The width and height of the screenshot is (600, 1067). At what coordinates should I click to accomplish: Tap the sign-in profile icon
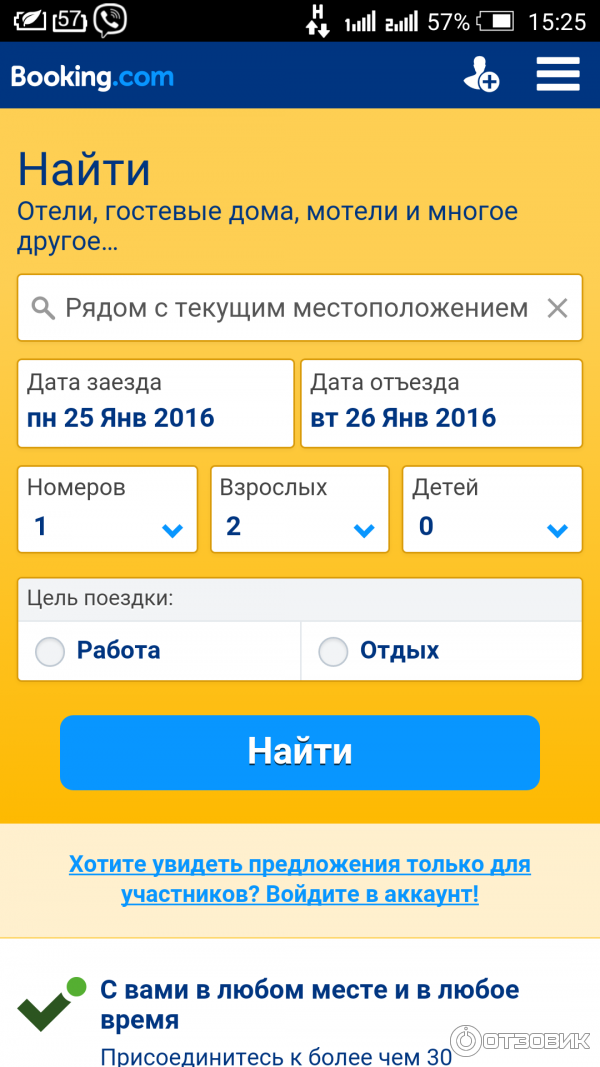click(x=480, y=75)
